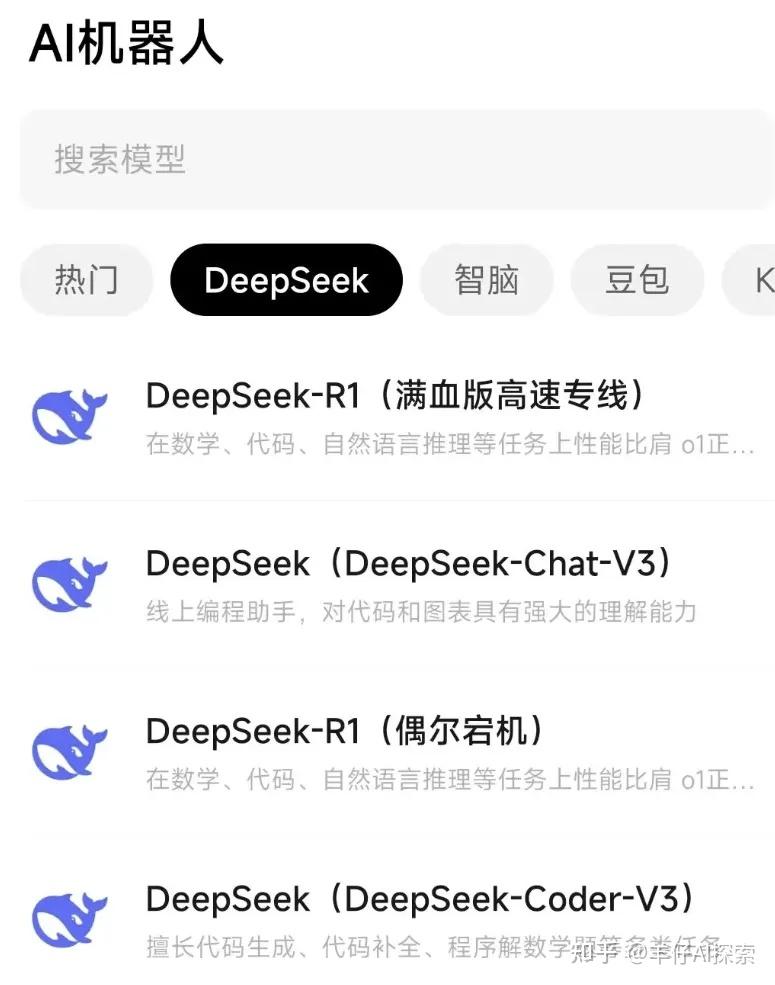Select the 豆包 filter chip
The height and width of the screenshot is (985, 775).
[x=637, y=280]
